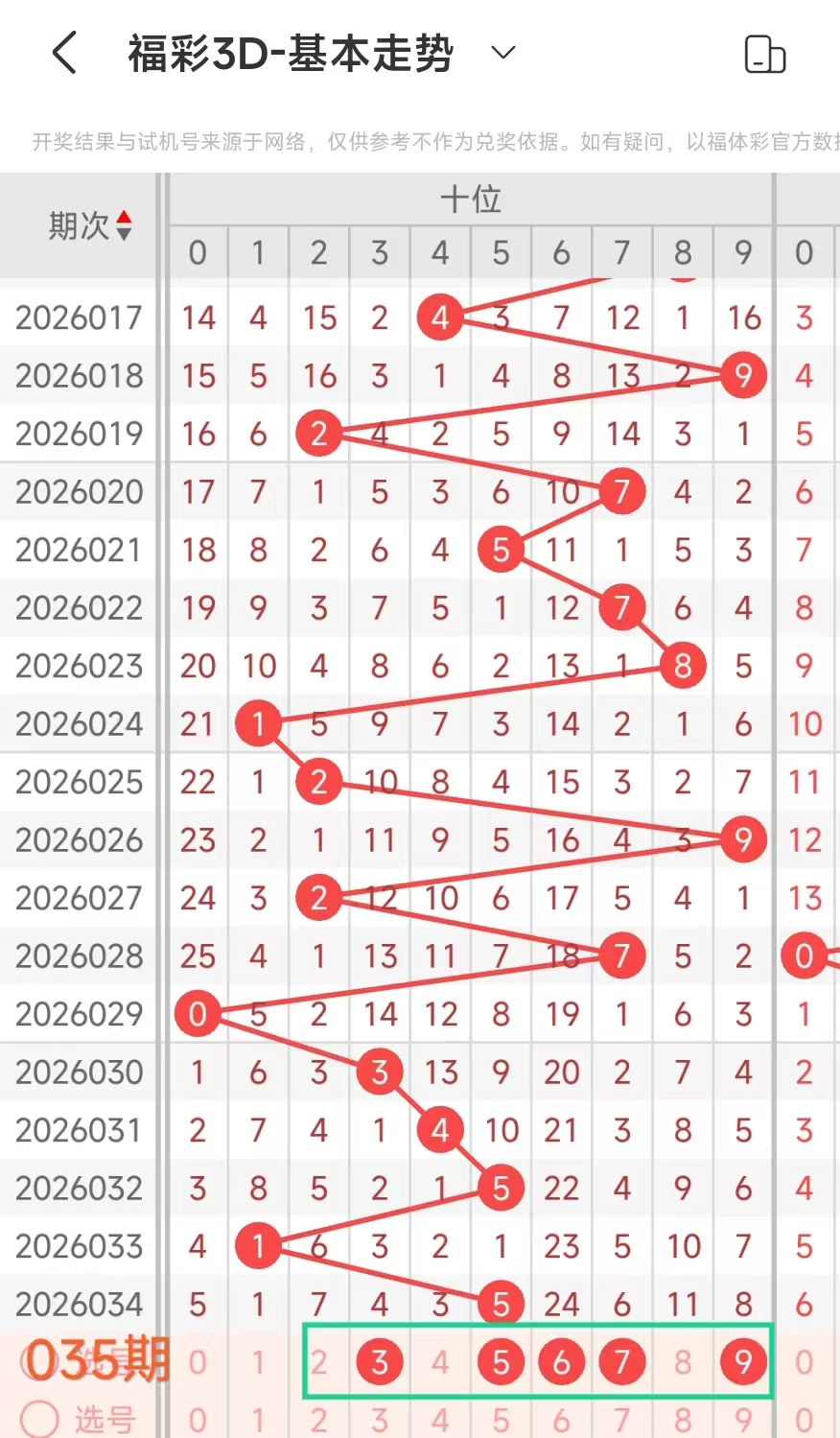This screenshot has height=1438, width=840.
Task: Sort the draws by the 期次 header
Action: tap(90, 226)
